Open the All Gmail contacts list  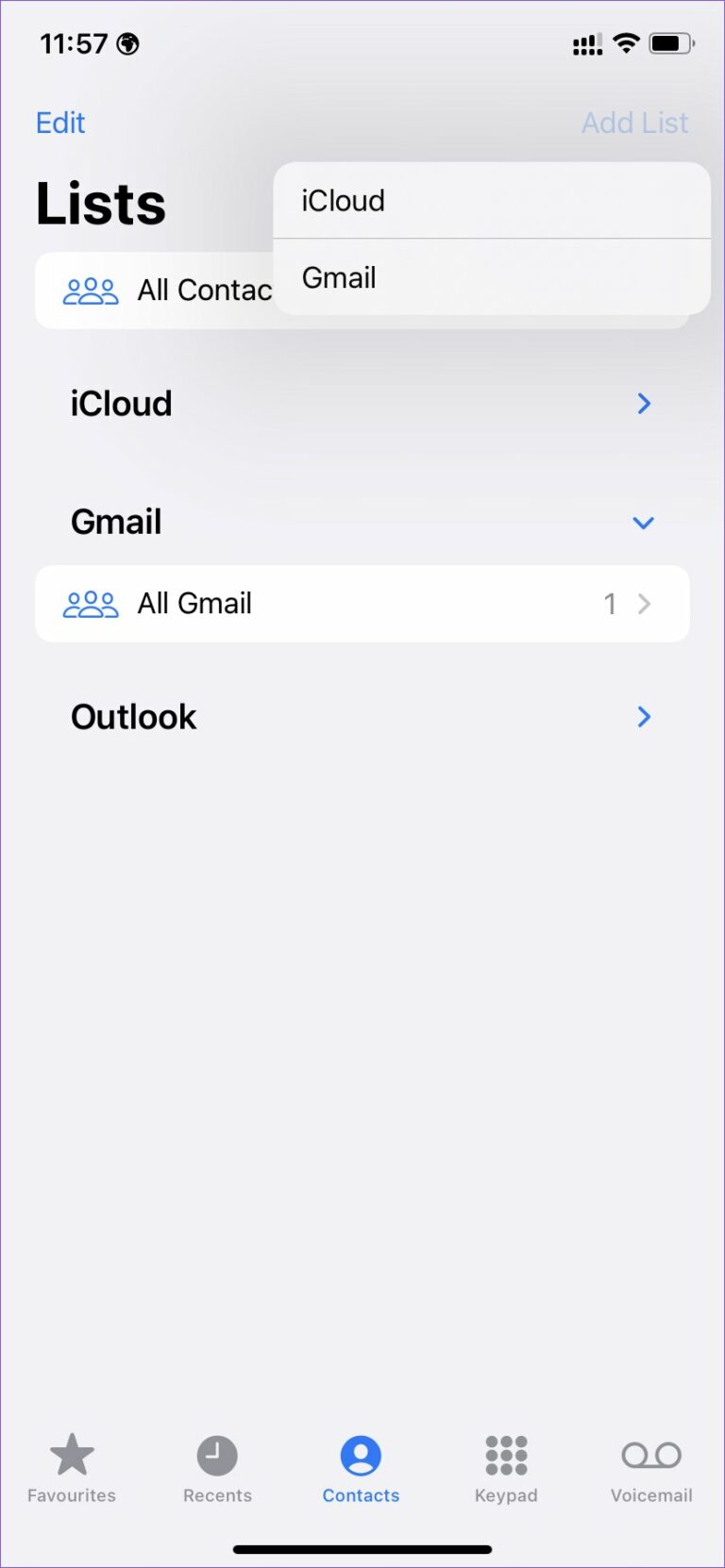coord(362,603)
